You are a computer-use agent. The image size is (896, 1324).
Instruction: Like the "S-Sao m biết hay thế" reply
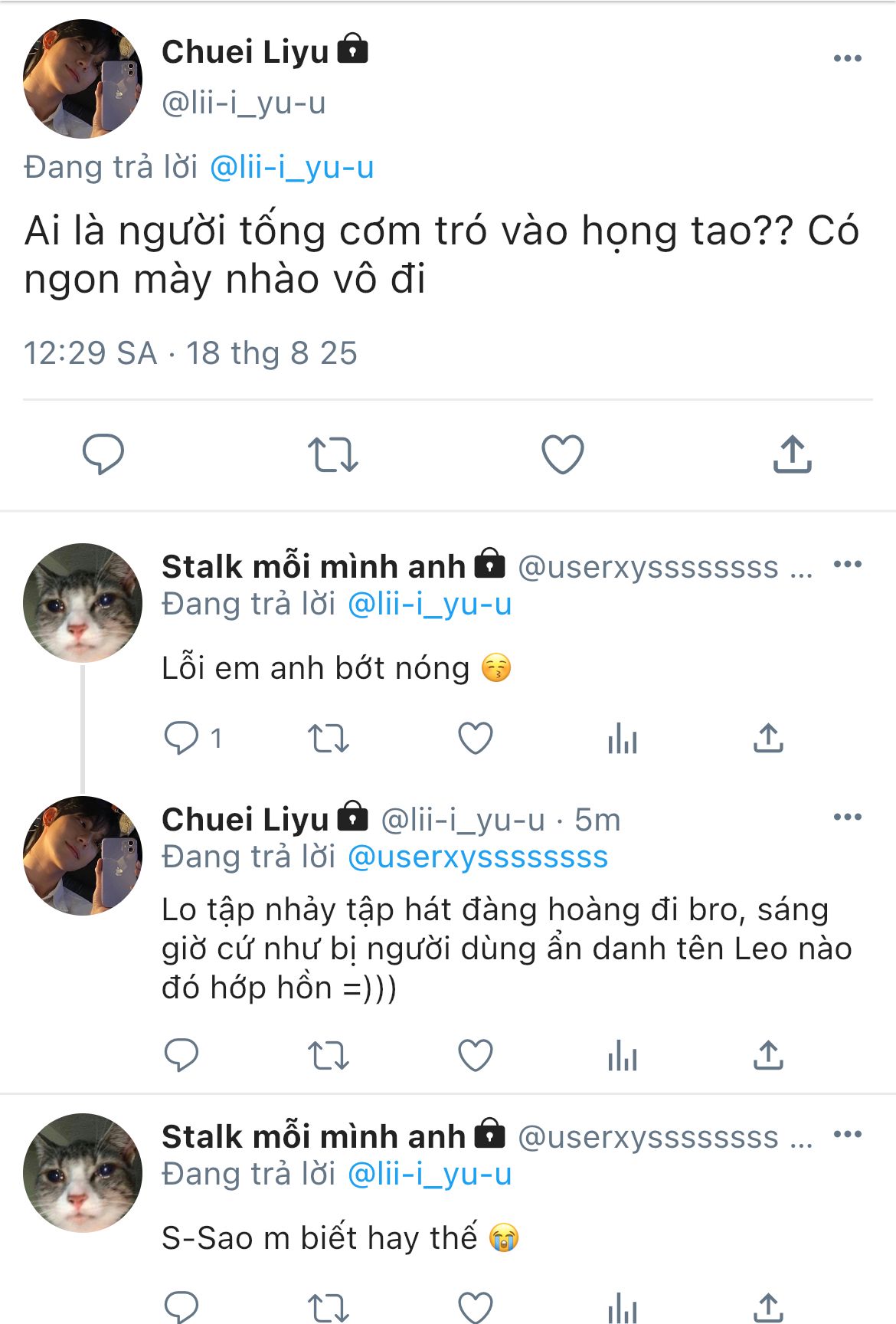[x=476, y=1307]
